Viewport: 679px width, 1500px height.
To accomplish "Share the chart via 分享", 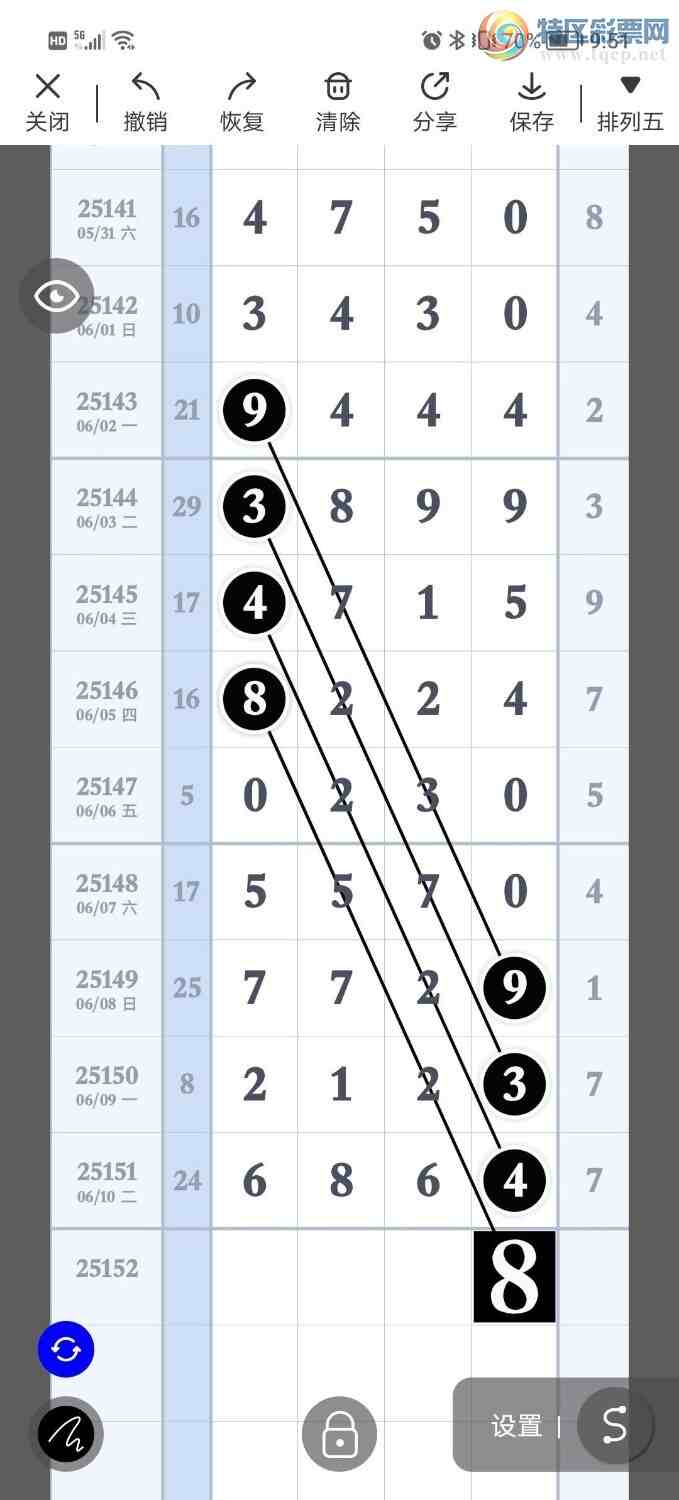I will [x=435, y=102].
